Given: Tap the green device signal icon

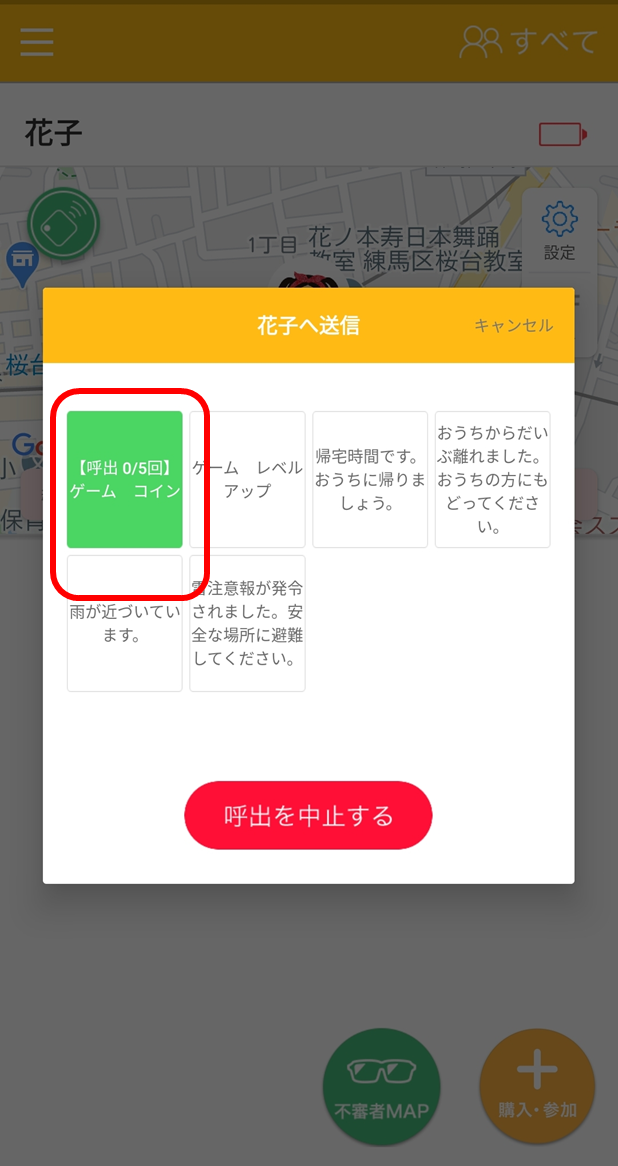Looking at the screenshot, I should [63, 223].
